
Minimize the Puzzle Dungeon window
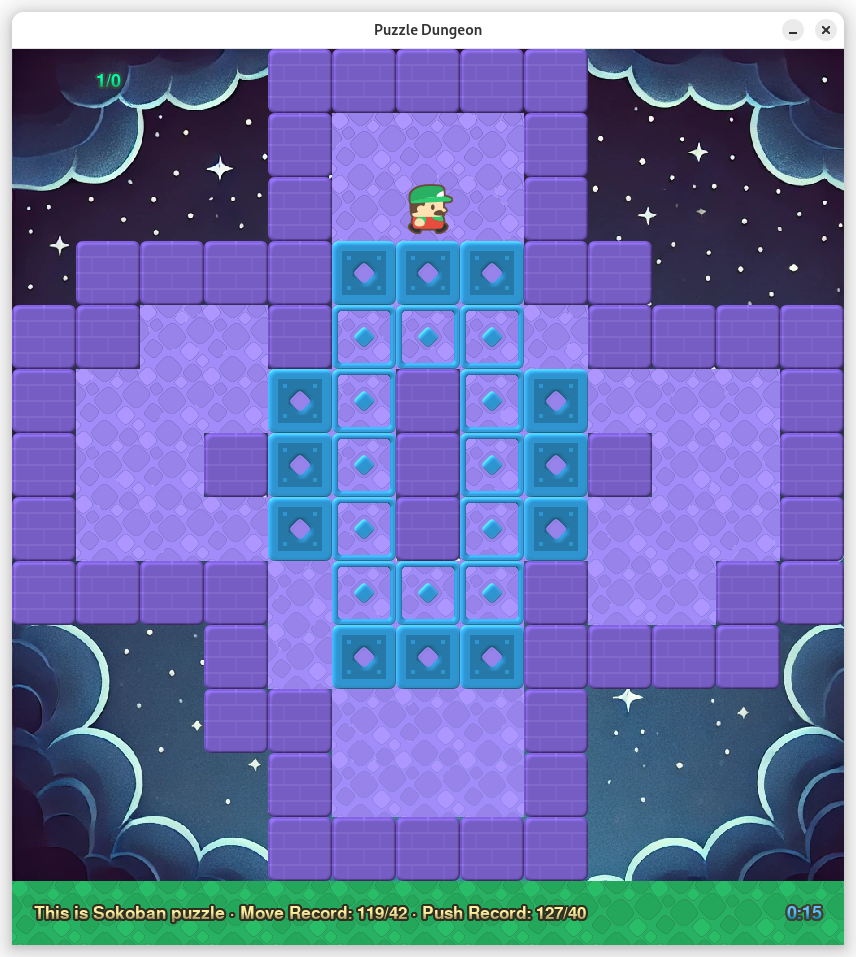point(793,30)
